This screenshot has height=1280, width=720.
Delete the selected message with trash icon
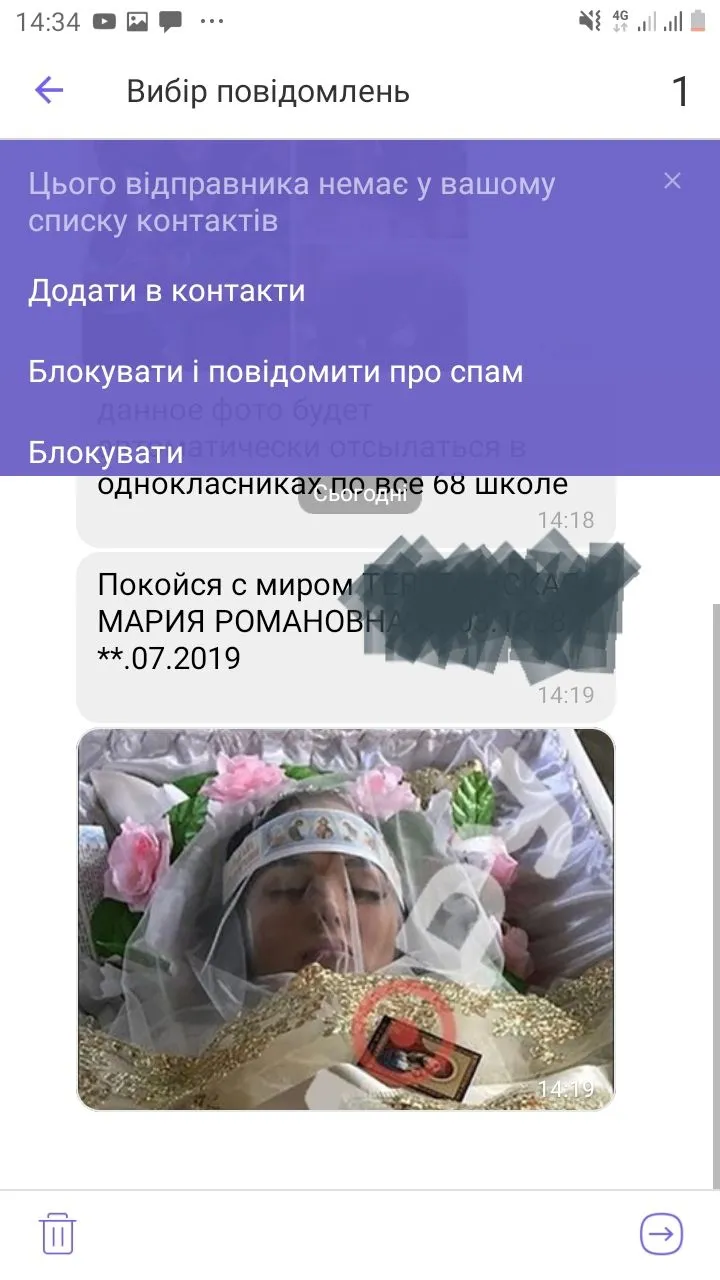[58, 1233]
